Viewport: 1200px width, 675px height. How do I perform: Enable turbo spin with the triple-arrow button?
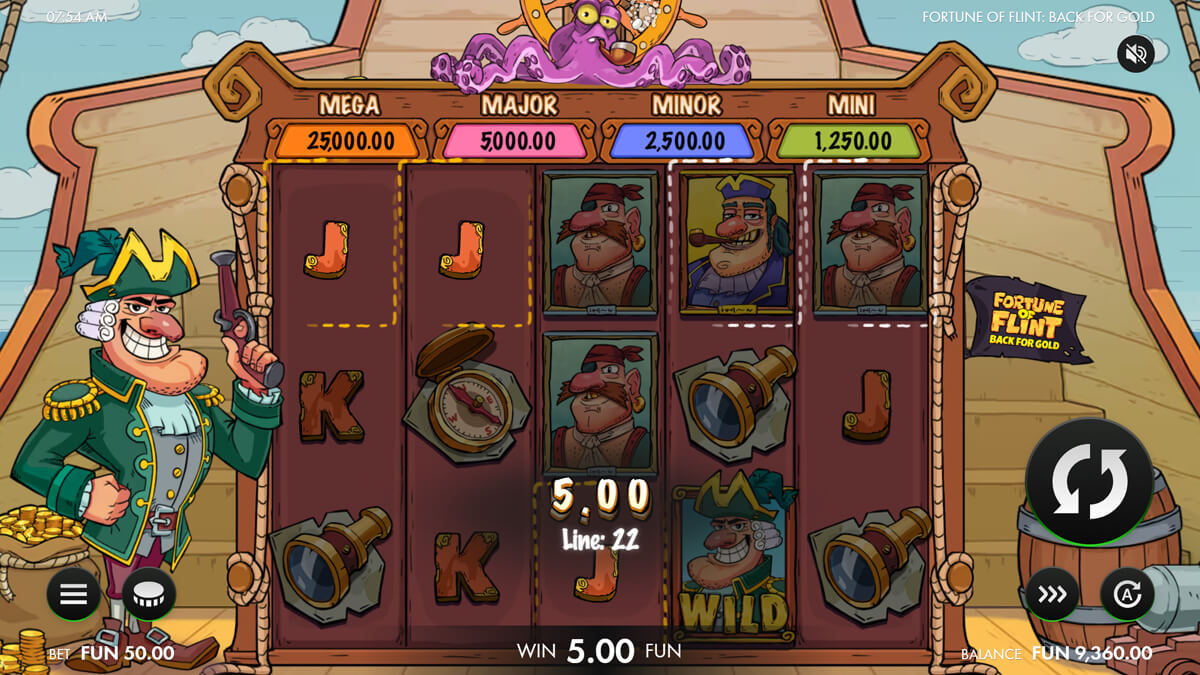(1052, 596)
